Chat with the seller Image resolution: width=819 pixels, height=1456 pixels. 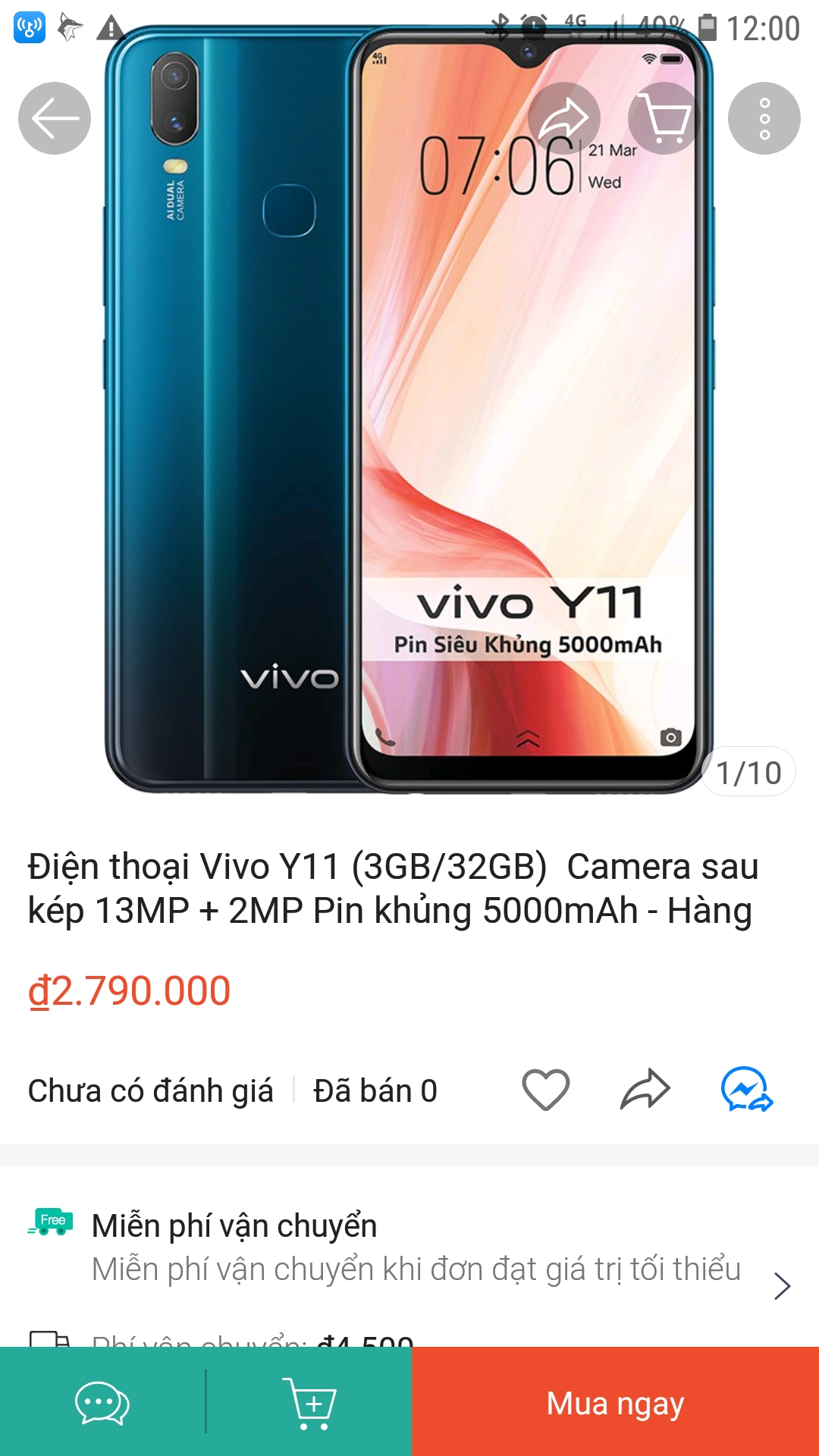coord(102,1404)
